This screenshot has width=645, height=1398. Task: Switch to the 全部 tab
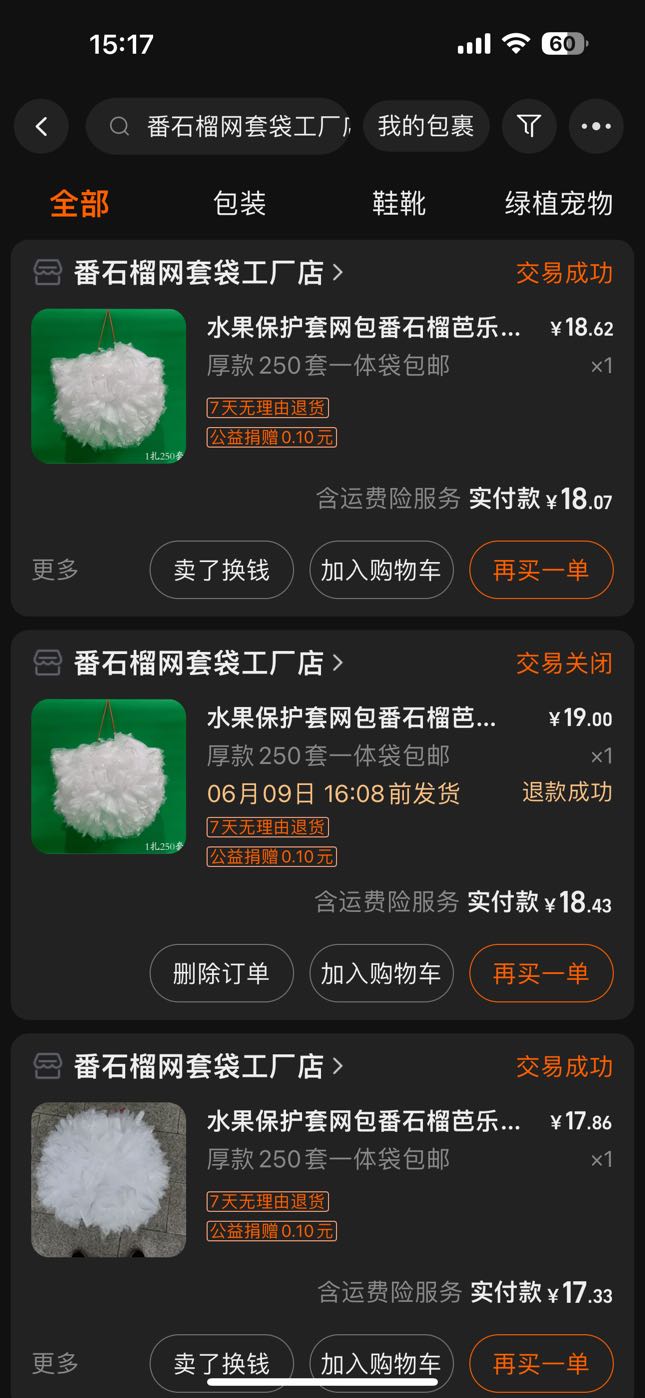tap(79, 204)
